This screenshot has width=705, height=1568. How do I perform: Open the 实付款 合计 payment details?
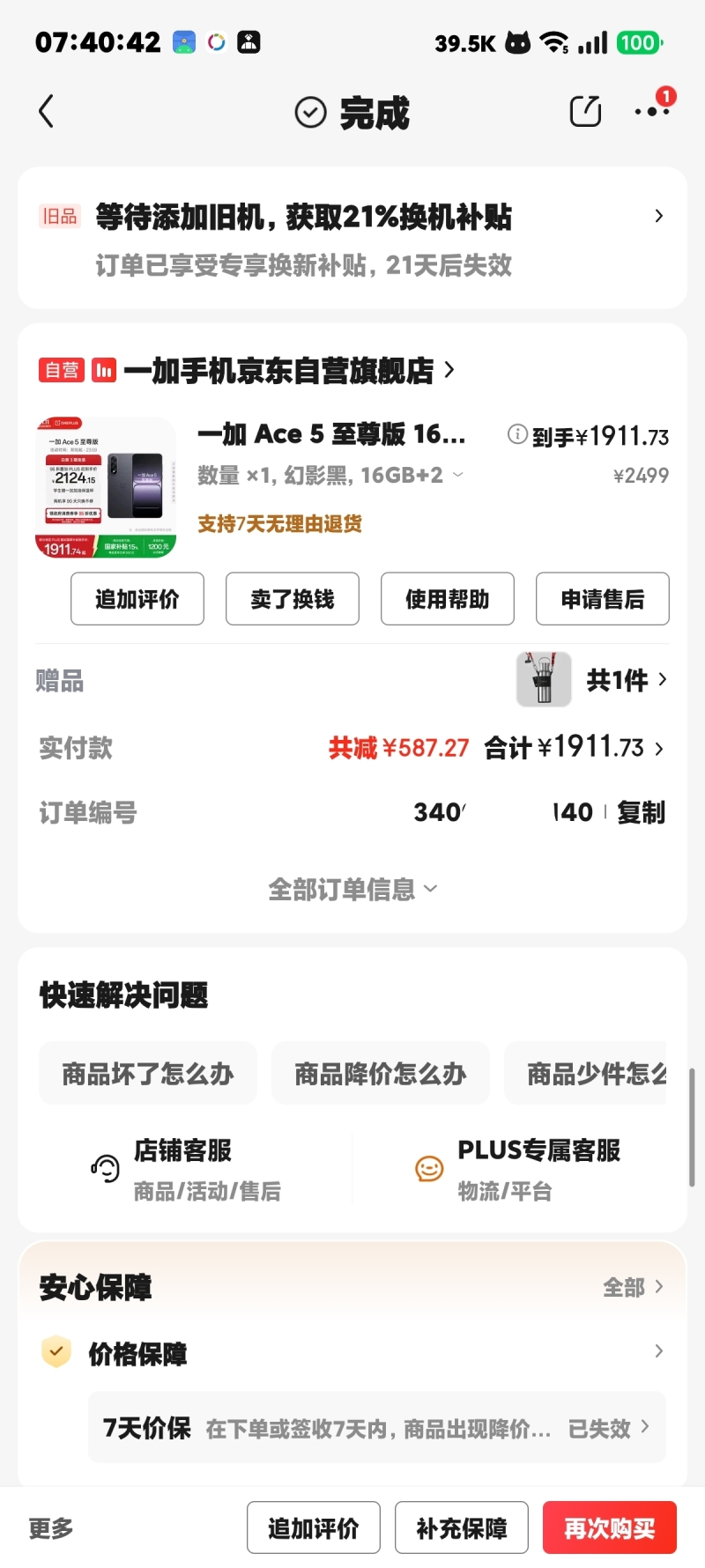[x=573, y=748]
